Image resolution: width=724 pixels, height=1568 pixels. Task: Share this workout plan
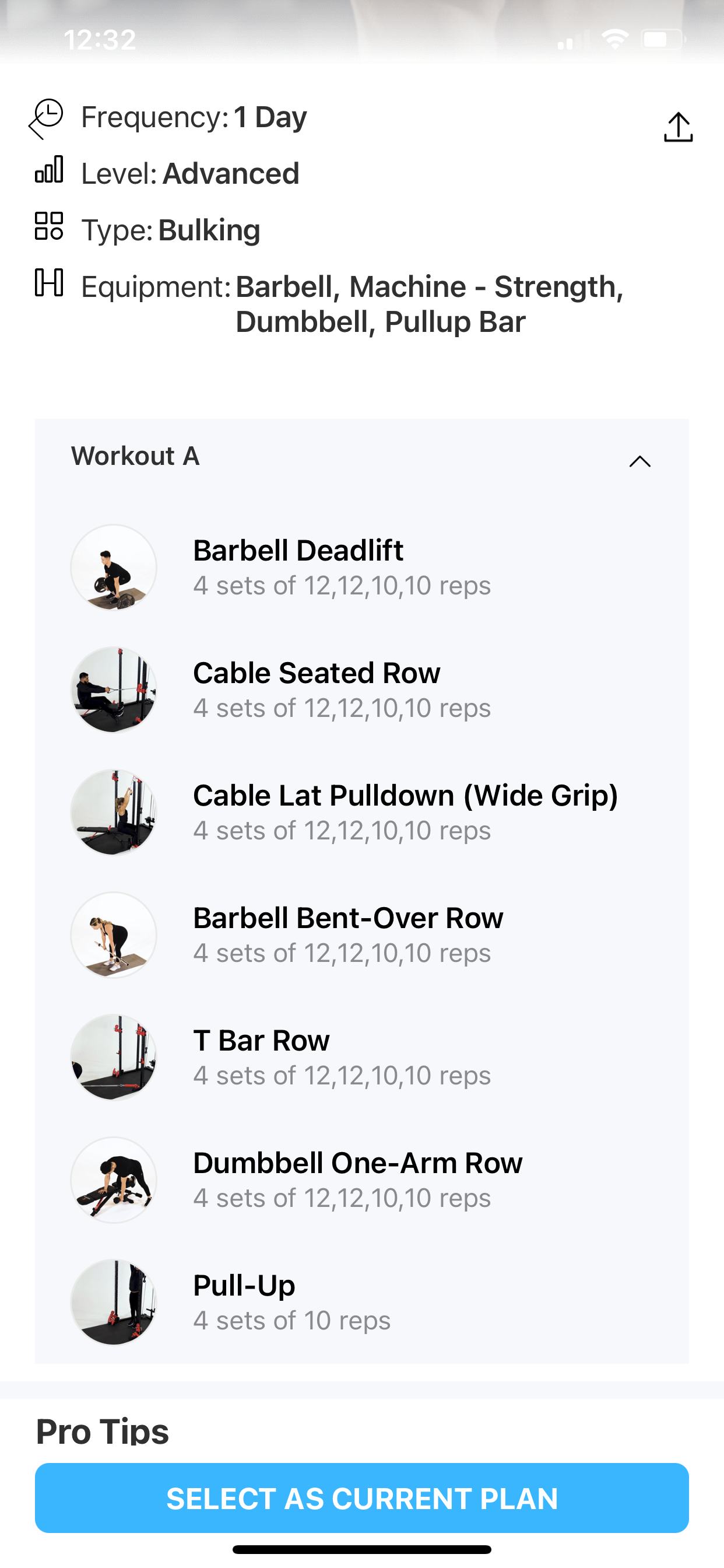[678, 127]
